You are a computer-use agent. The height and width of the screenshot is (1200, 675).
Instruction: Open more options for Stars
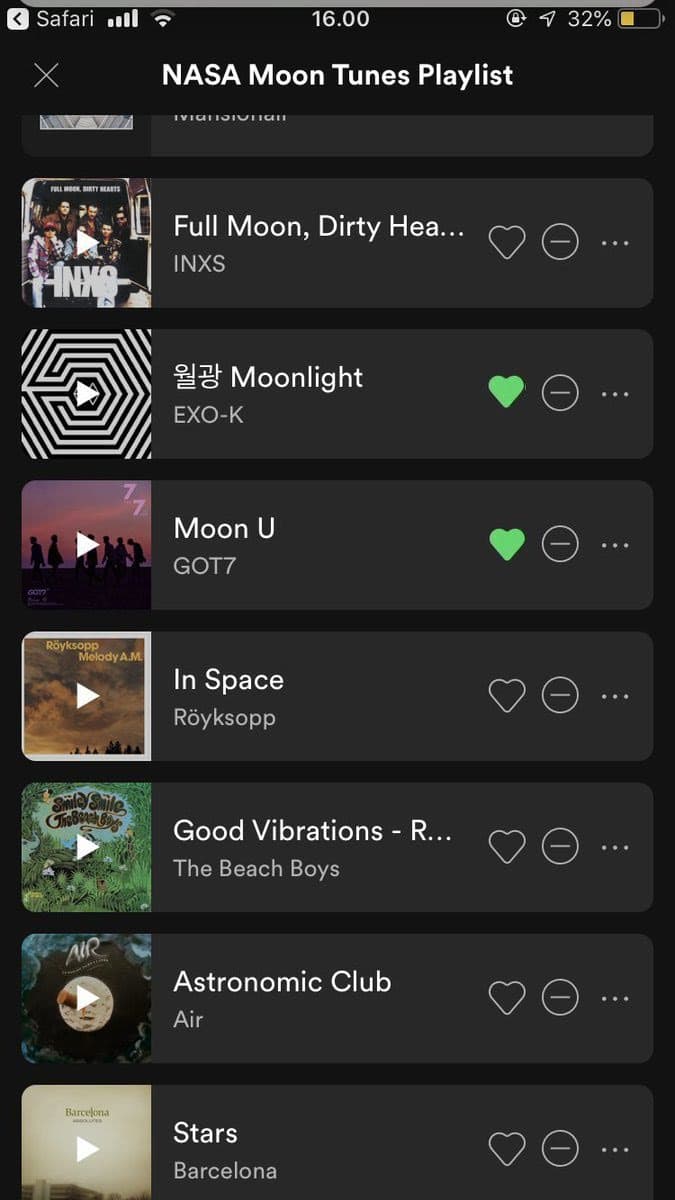pos(615,1149)
